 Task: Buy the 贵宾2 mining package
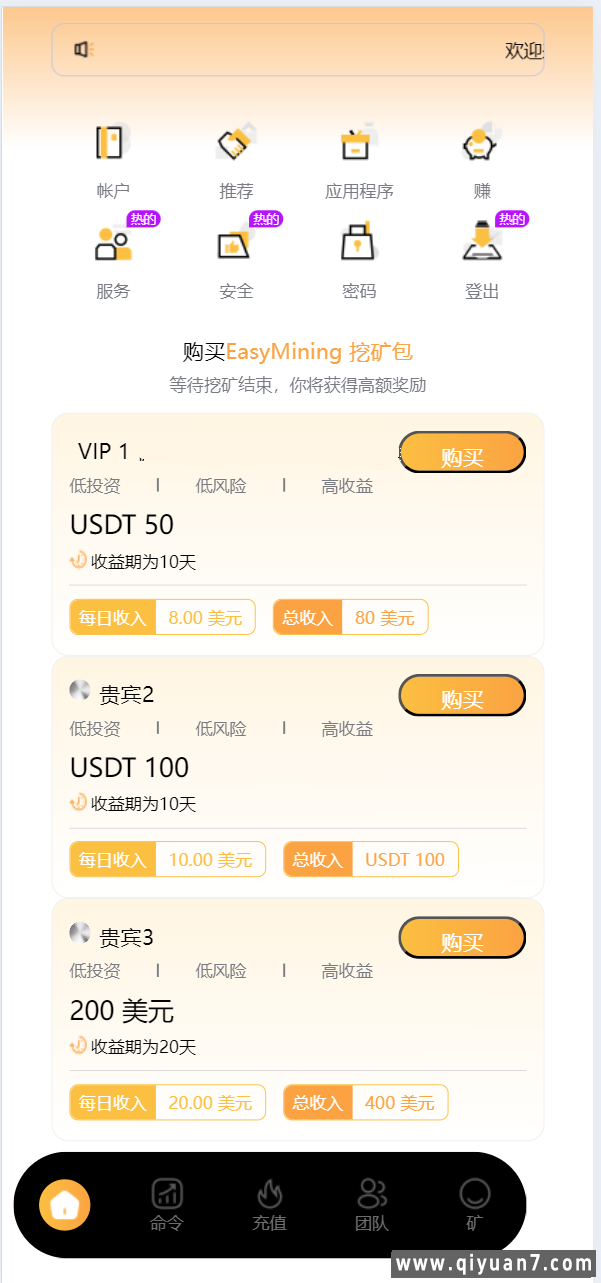[462, 696]
